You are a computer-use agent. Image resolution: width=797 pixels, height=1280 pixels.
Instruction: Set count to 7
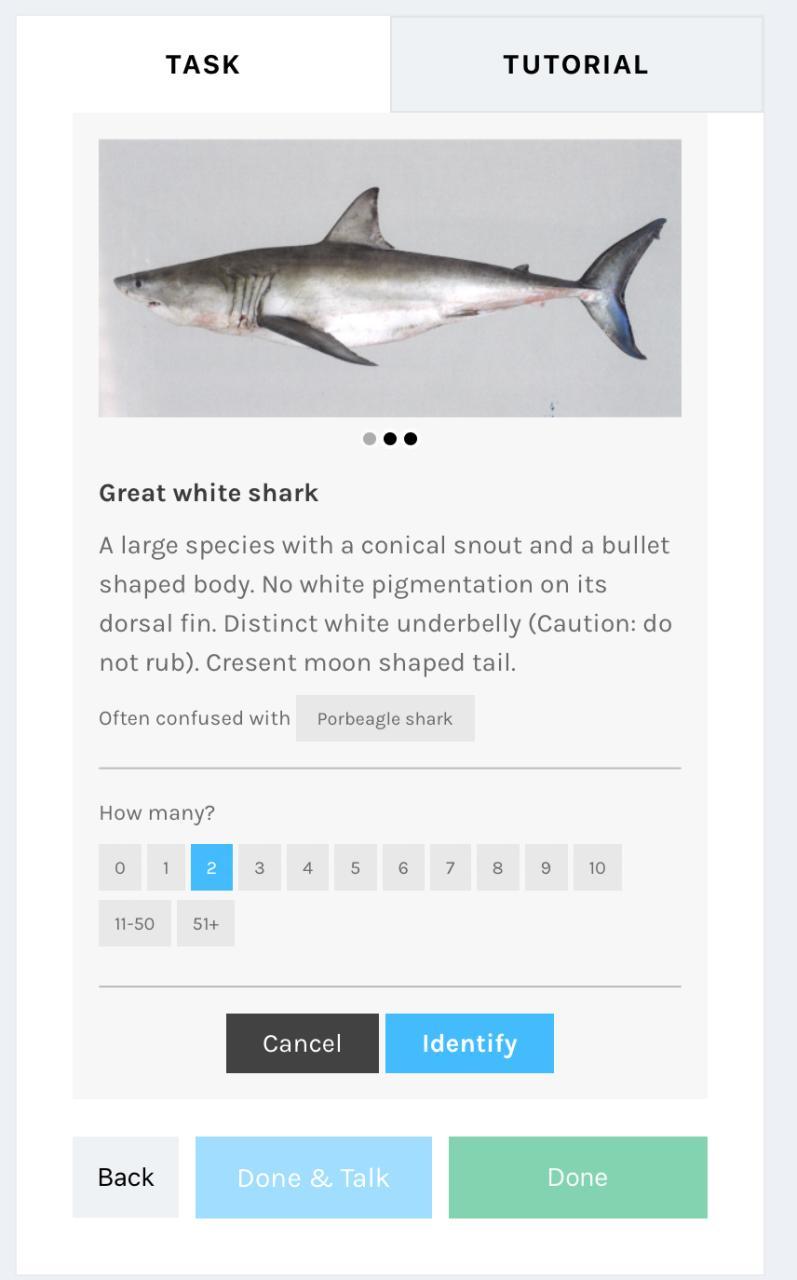(451, 868)
